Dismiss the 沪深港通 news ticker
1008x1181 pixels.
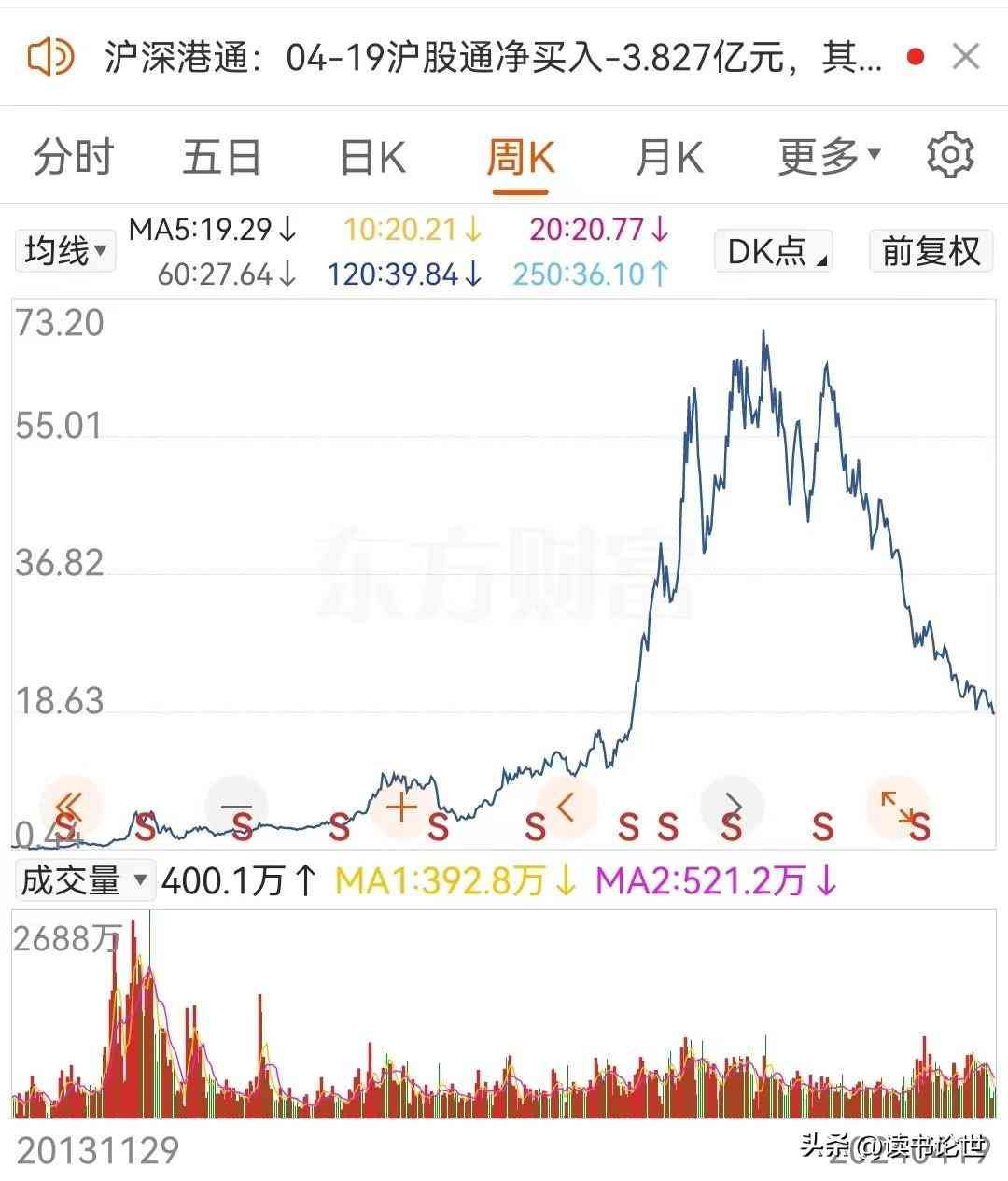pos(965,58)
